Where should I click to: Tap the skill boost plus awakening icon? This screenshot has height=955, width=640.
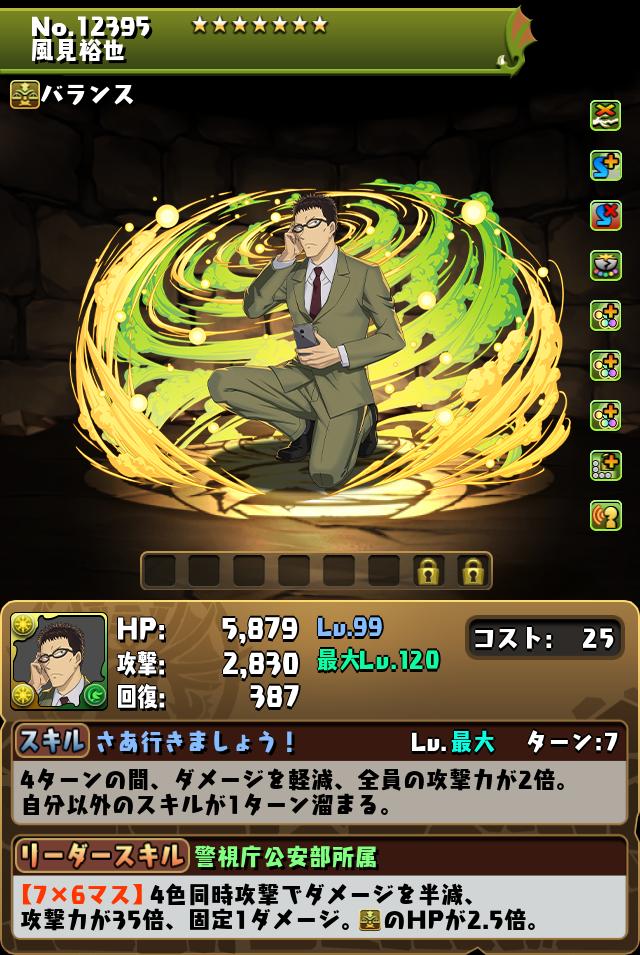pos(606,165)
